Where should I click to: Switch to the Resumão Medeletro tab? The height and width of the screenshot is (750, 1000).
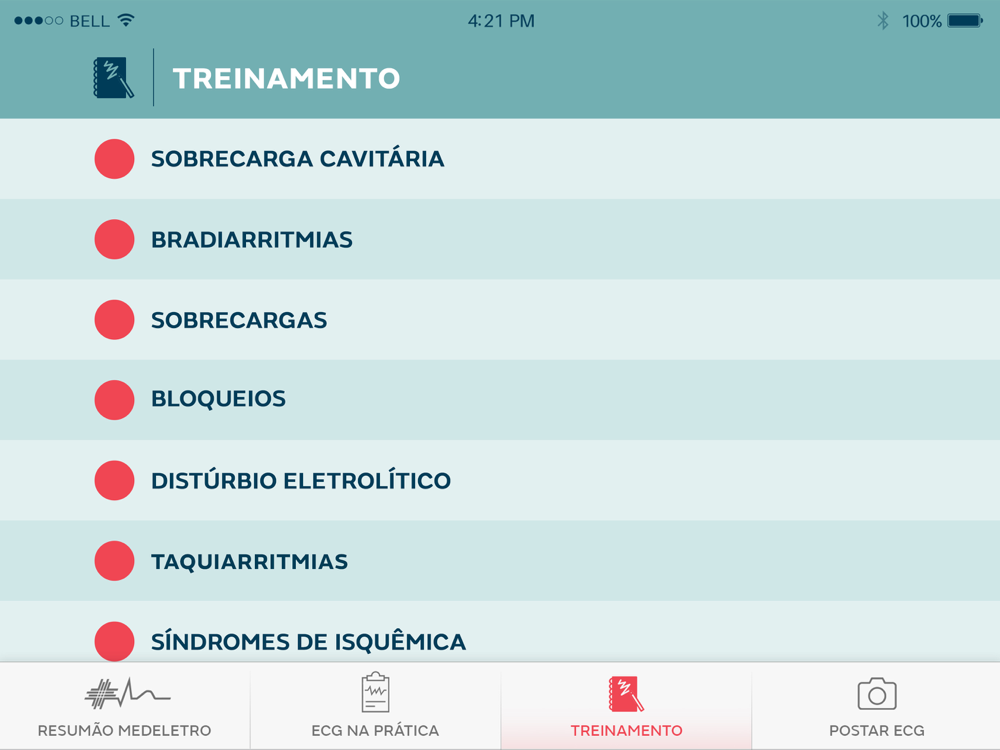(x=125, y=706)
